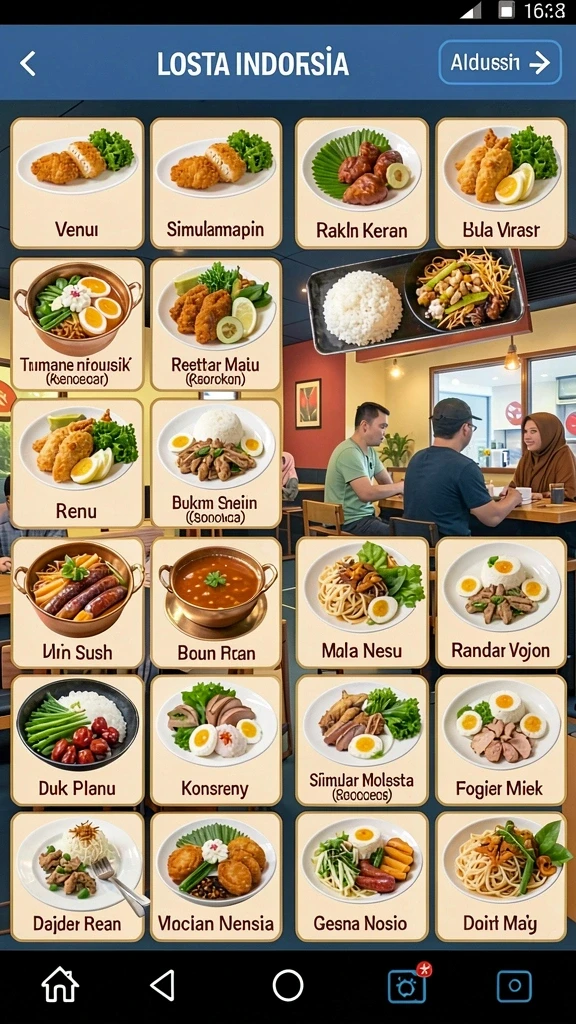
Task: Open the Bukrm Sneiin card
Action: click(x=216, y=463)
